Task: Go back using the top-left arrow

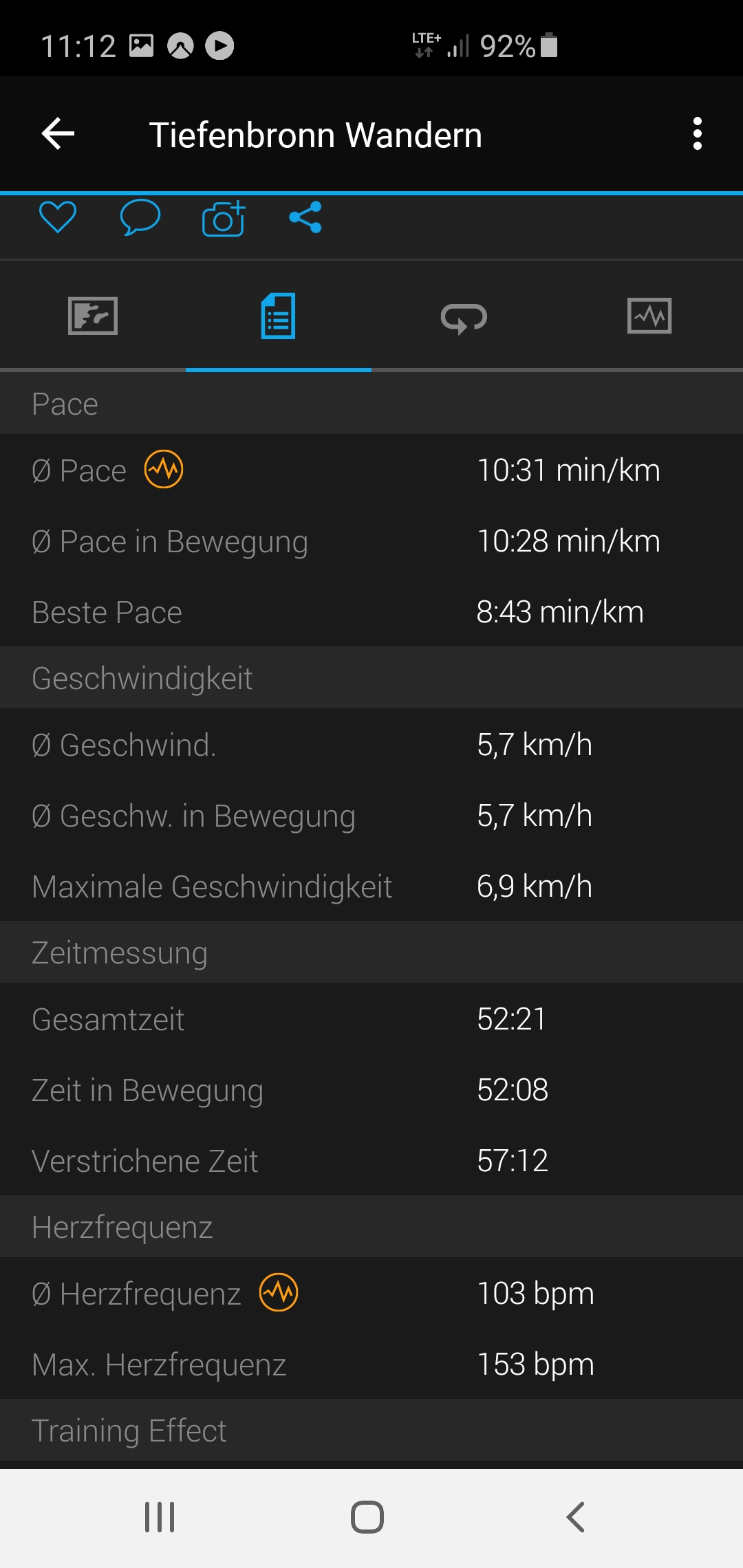Action: pyautogui.click(x=58, y=133)
